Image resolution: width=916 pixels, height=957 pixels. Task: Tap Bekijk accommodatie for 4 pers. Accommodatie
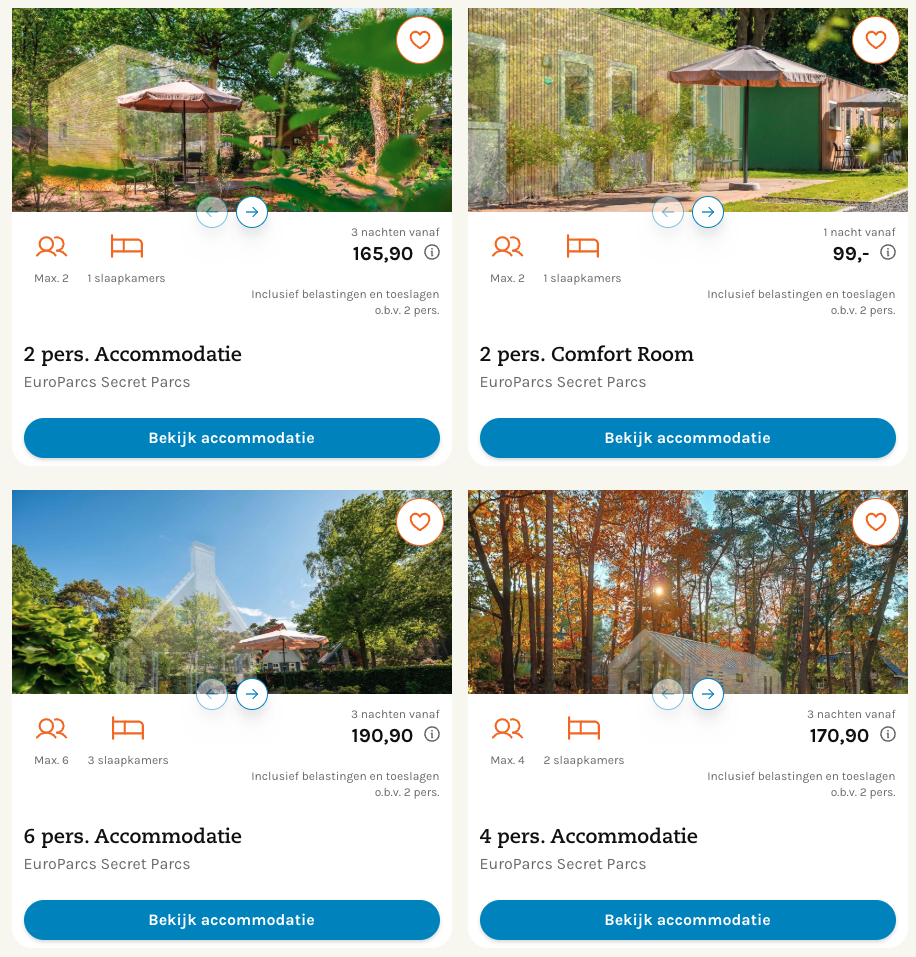688,920
